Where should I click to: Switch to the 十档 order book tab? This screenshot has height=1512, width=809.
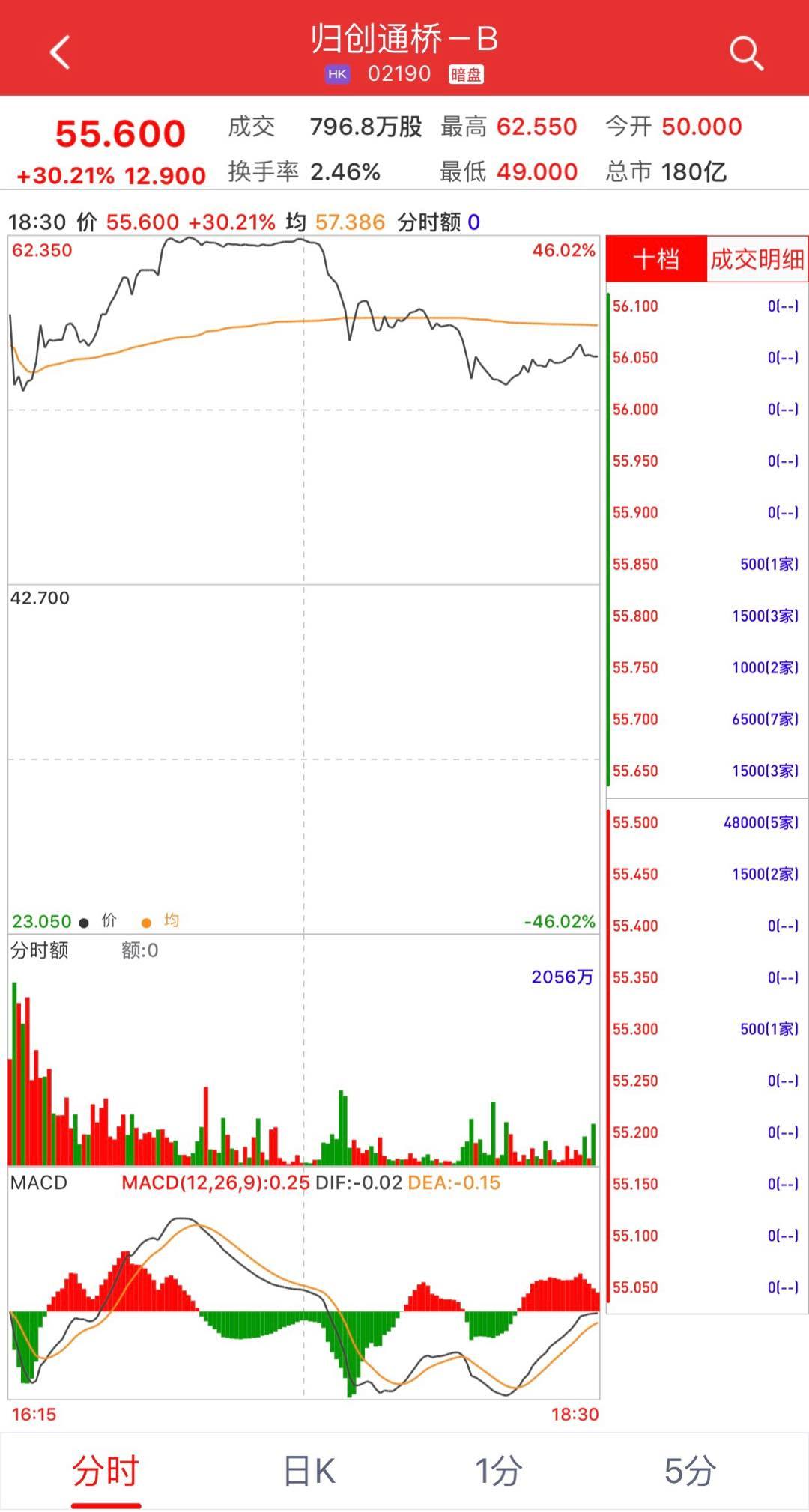click(x=656, y=259)
